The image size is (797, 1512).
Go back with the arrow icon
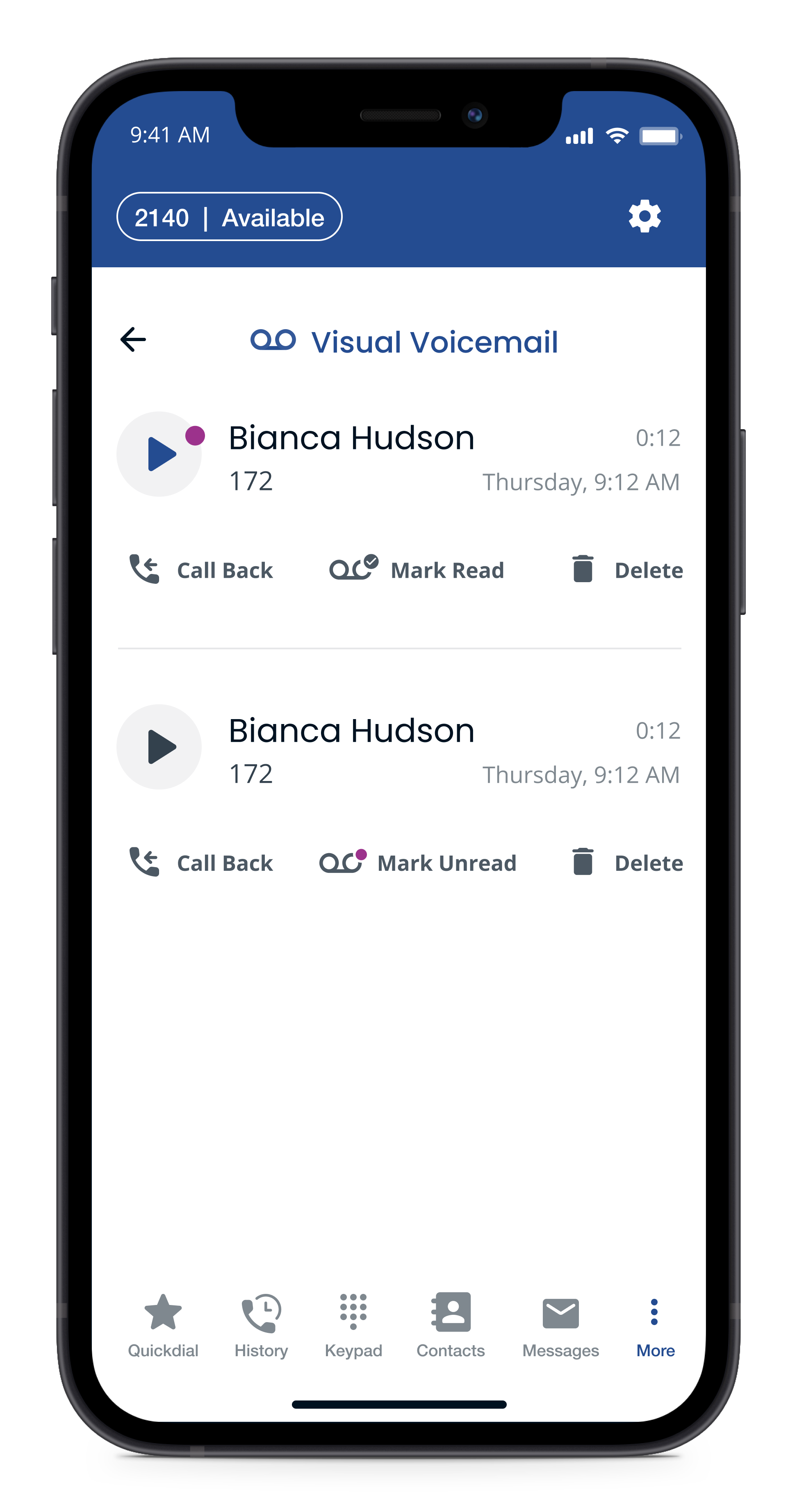(x=133, y=339)
